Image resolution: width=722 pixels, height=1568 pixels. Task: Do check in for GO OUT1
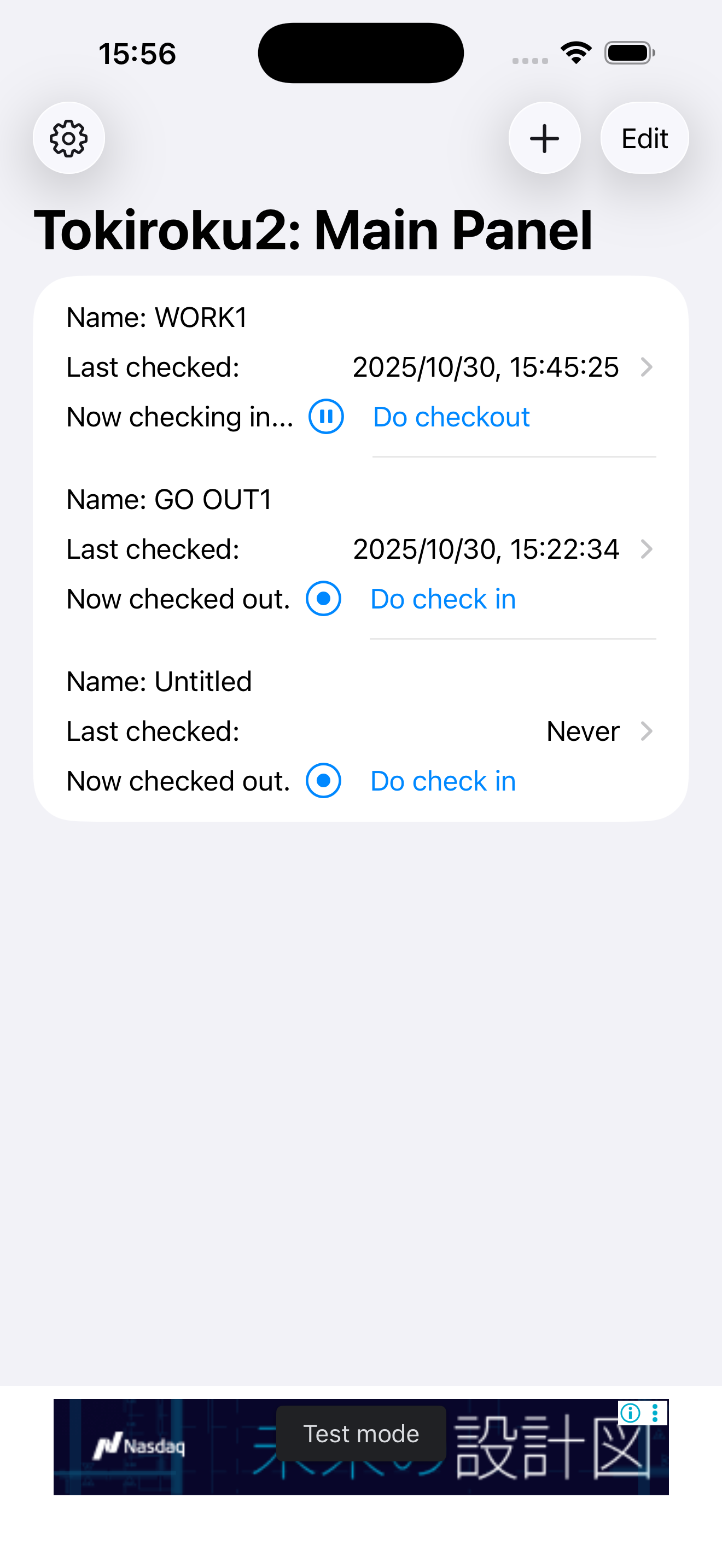coord(443,599)
